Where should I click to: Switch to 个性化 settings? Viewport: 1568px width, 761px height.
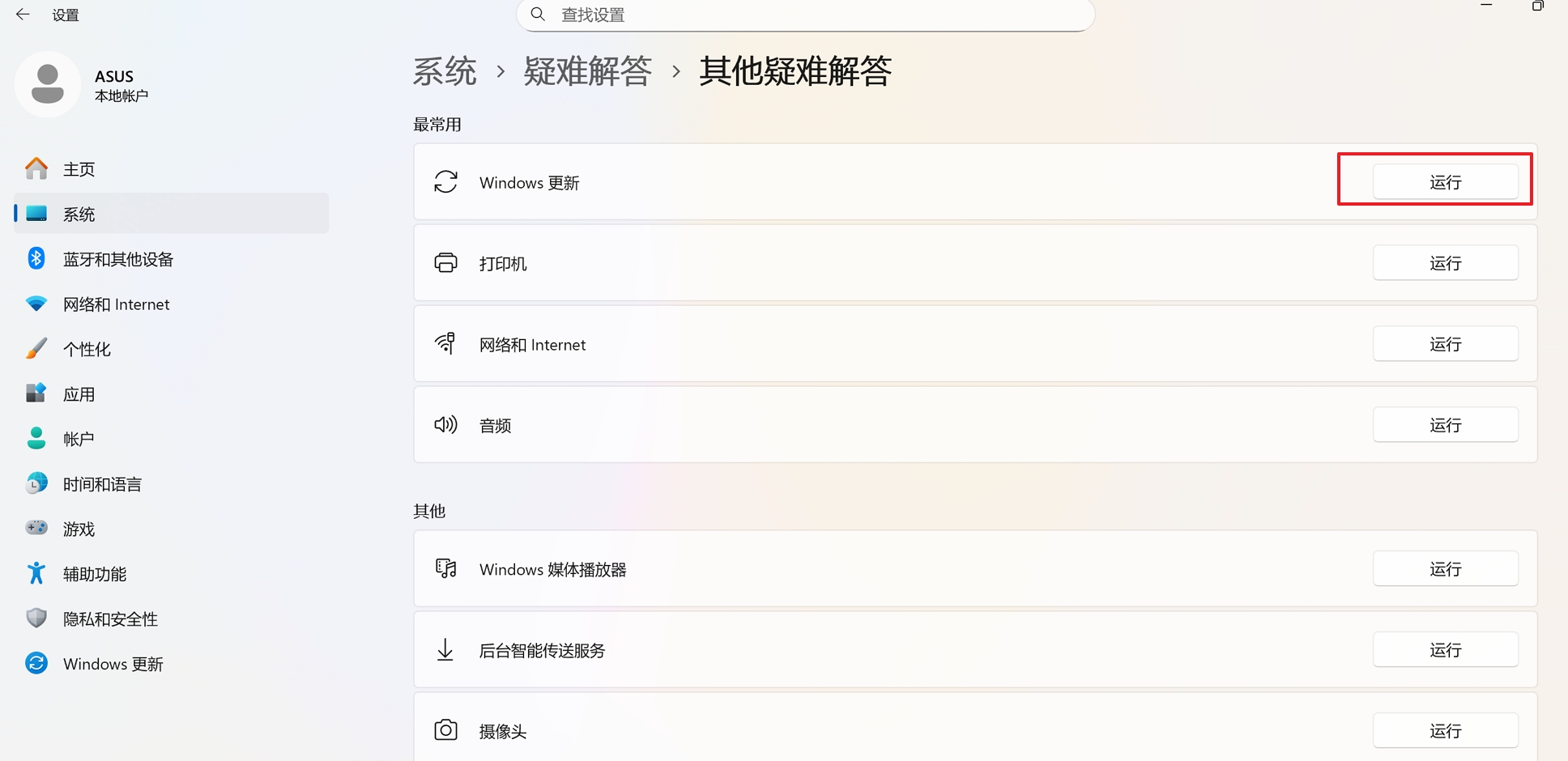coord(87,349)
